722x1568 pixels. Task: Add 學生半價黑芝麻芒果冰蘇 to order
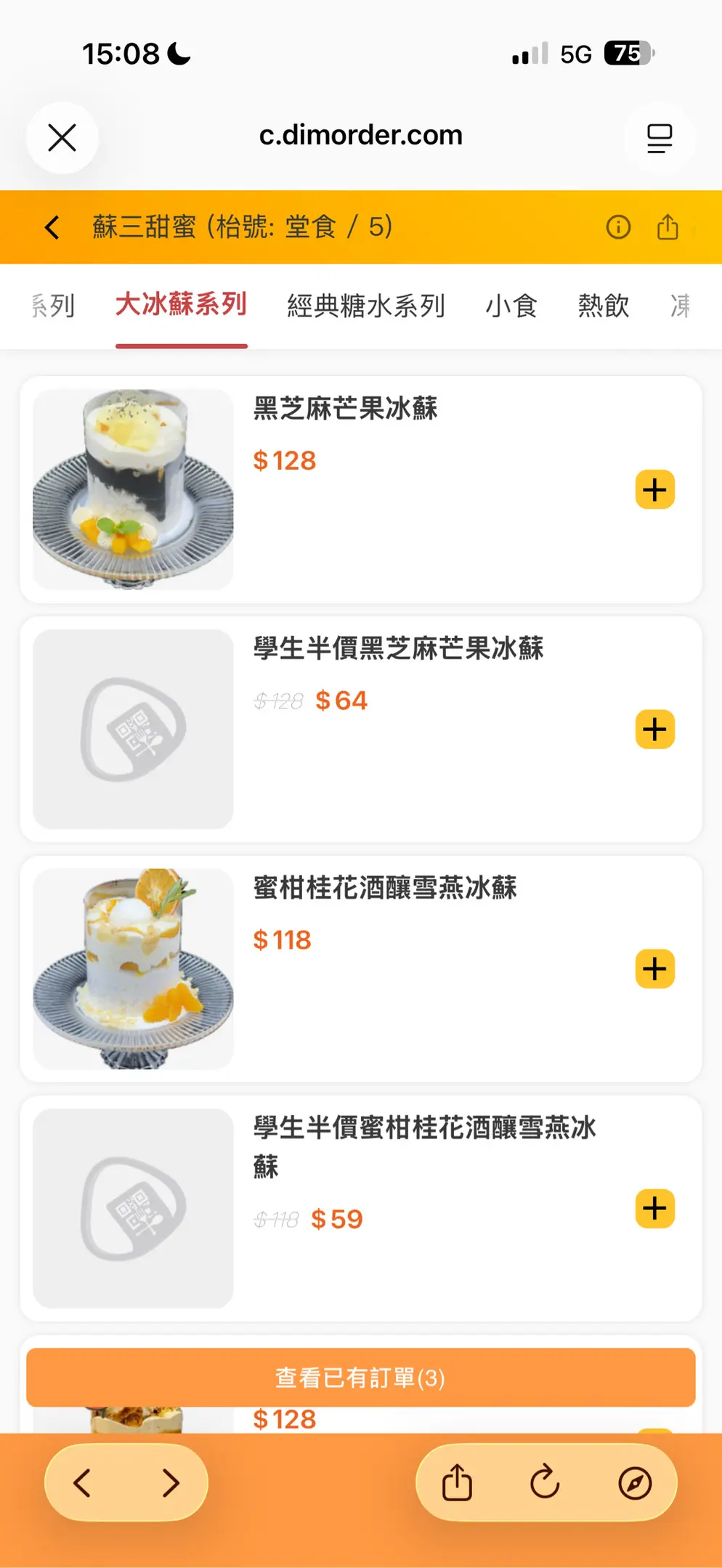tap(654, 729)
